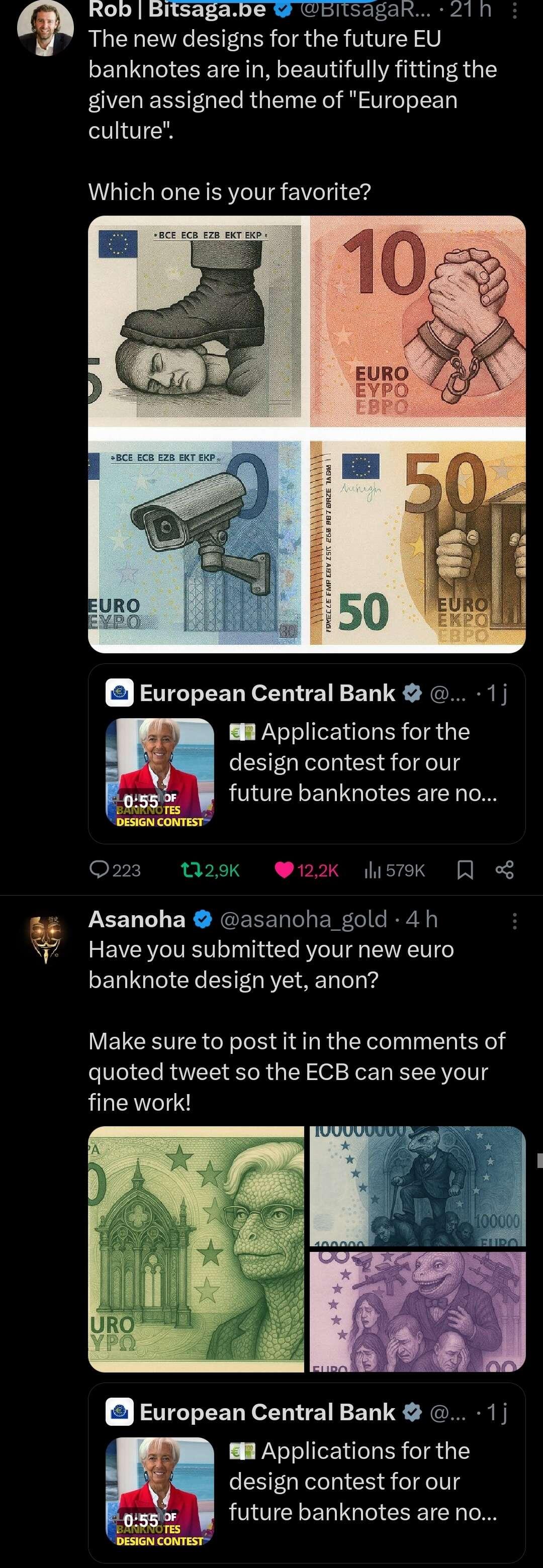Image resolution: width=543 pixels, height=1568 pixels.
Task: Open the ECB tweet quoted by Asanoha
Action: pos(306,1472)
